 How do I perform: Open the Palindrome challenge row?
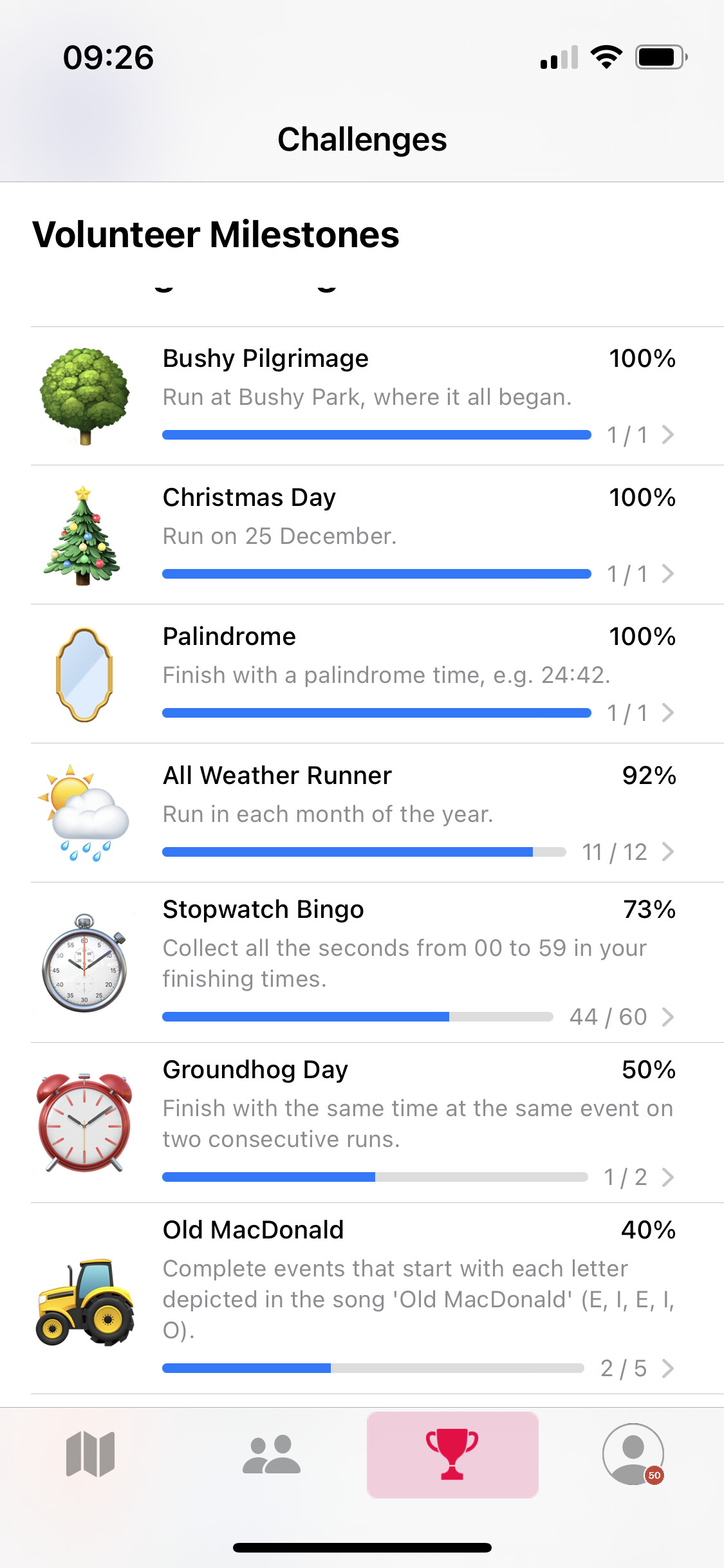377,674
